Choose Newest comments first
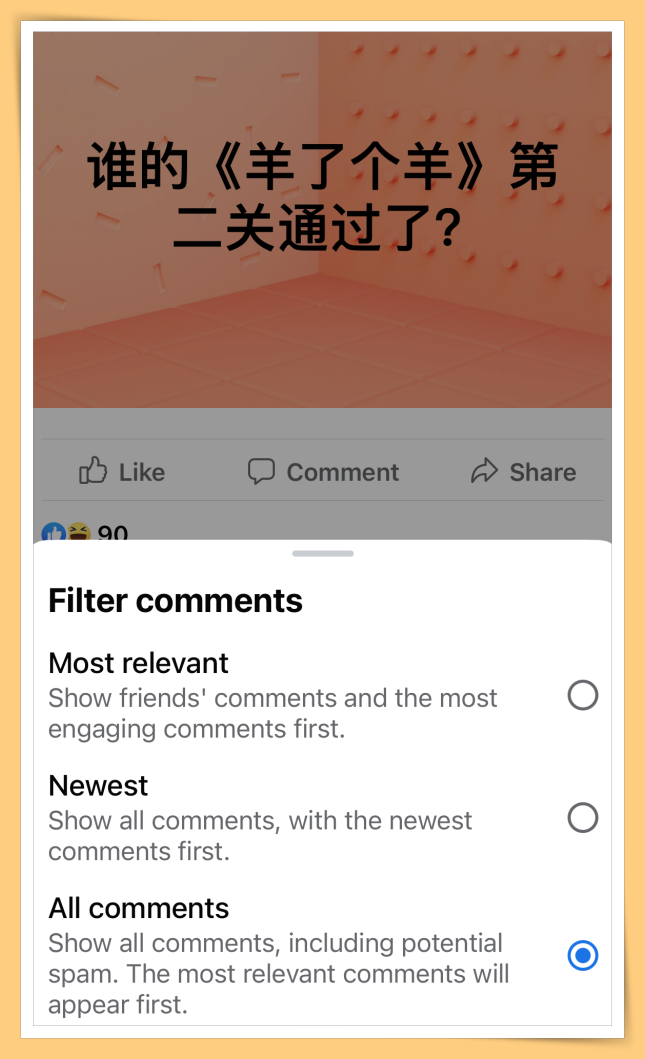Screen dimensions: 645x1059 point(582,818)
